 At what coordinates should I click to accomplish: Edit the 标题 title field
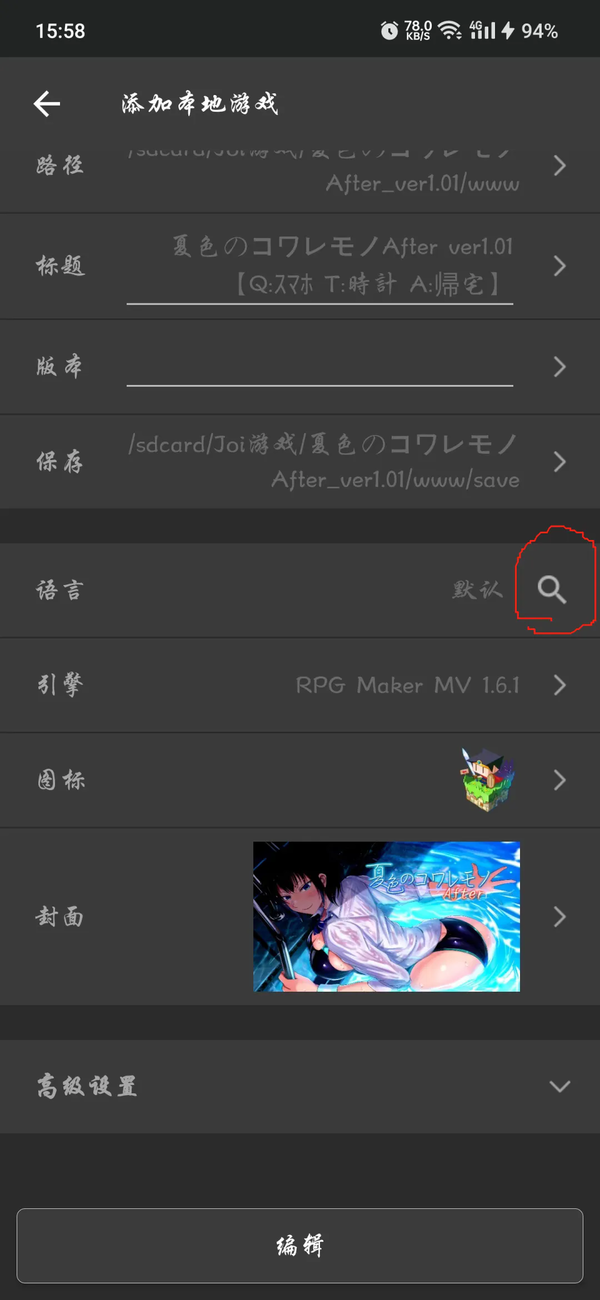click(320, 266)
